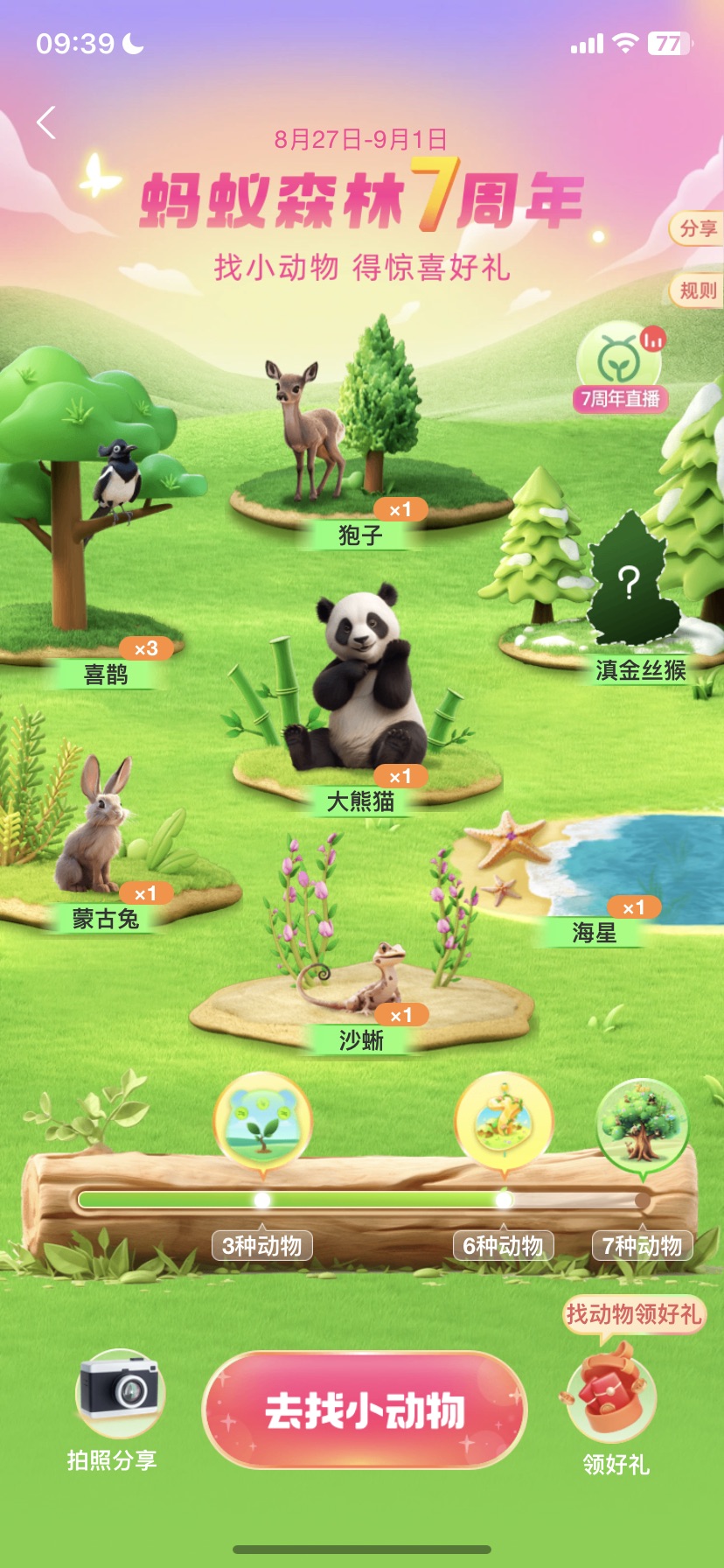Image resolution: width=724 pixels, height=1568 pixels.
Task: Tap the 分享 share button
Action: pyautogui.click(x=698, y=228)
